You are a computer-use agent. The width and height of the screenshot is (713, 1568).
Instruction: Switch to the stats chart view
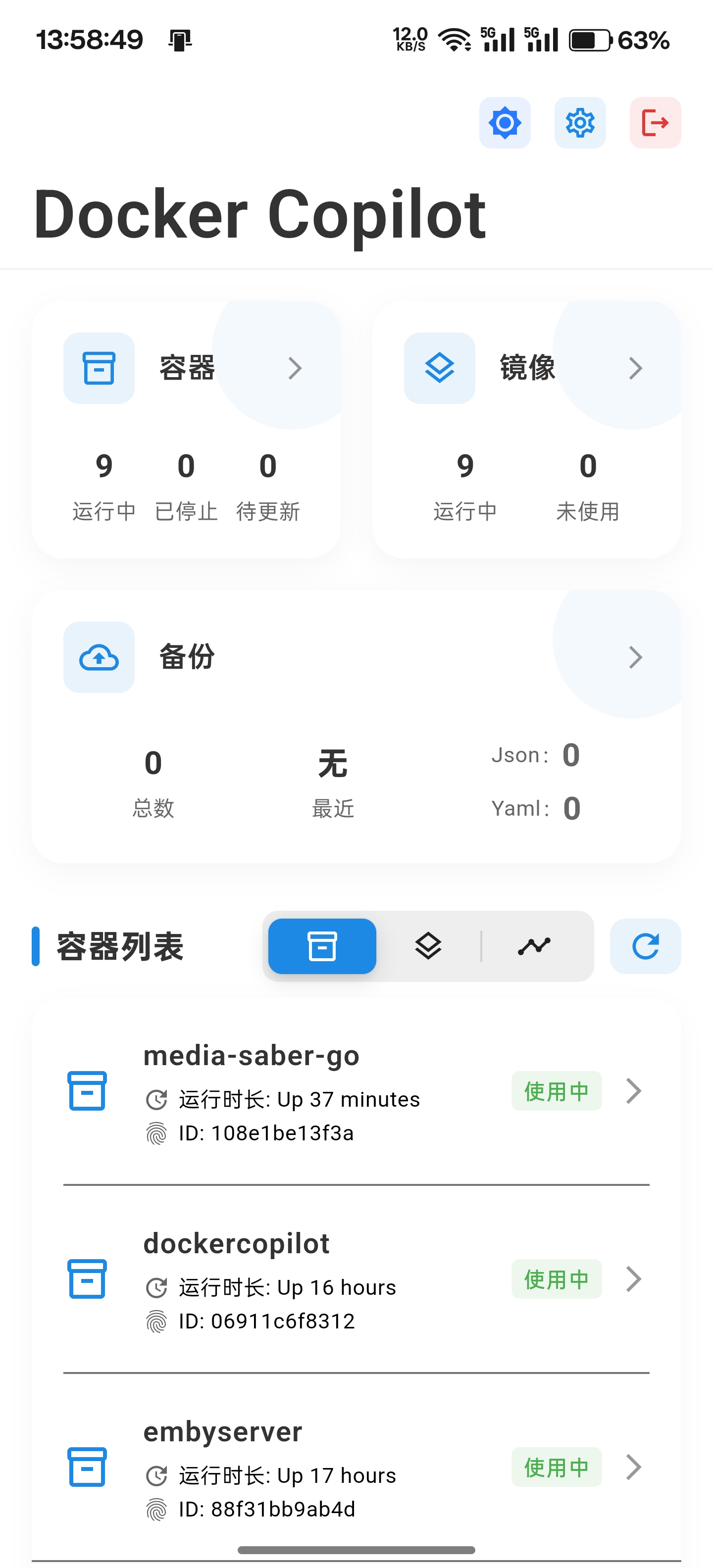534,946
